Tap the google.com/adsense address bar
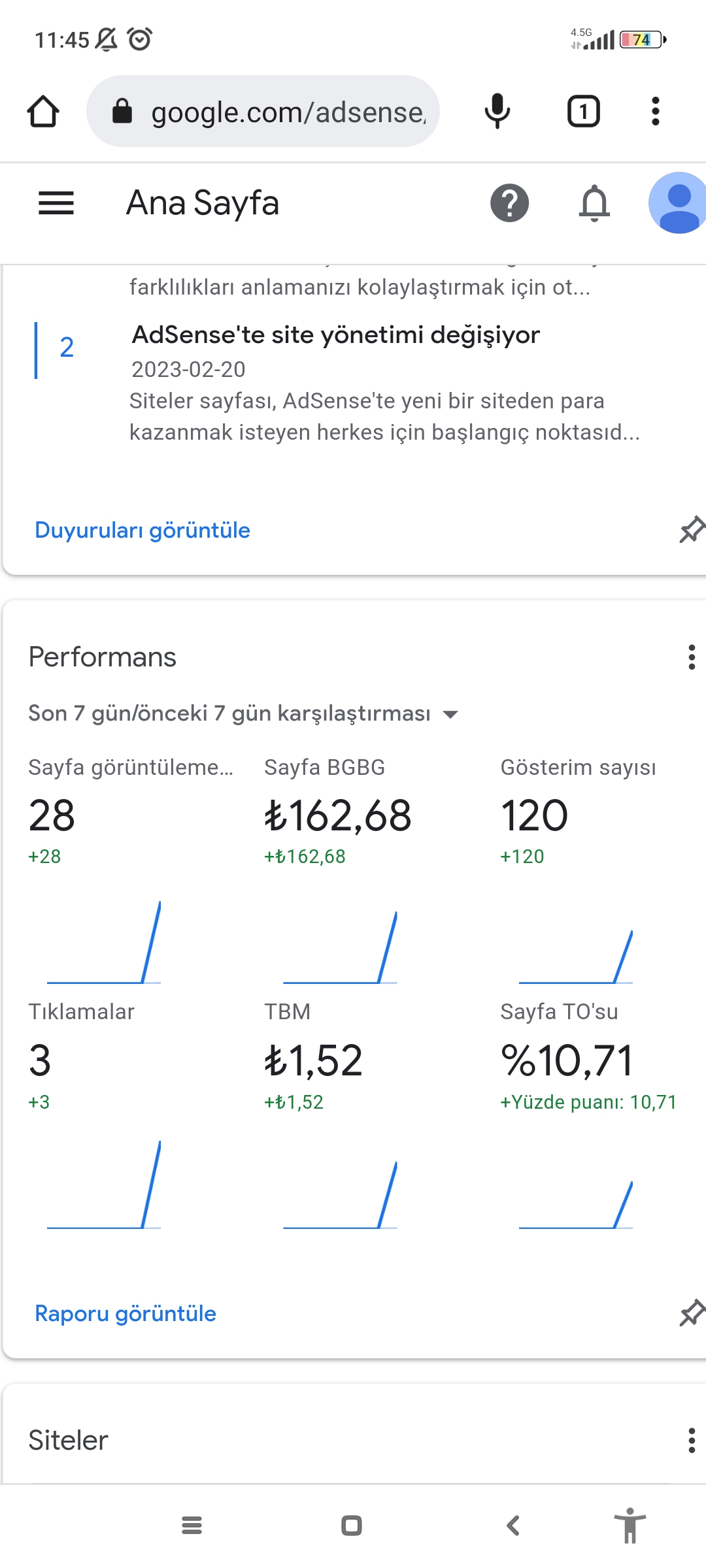This screenshot has width=706, height=1568. coord(263,111)
